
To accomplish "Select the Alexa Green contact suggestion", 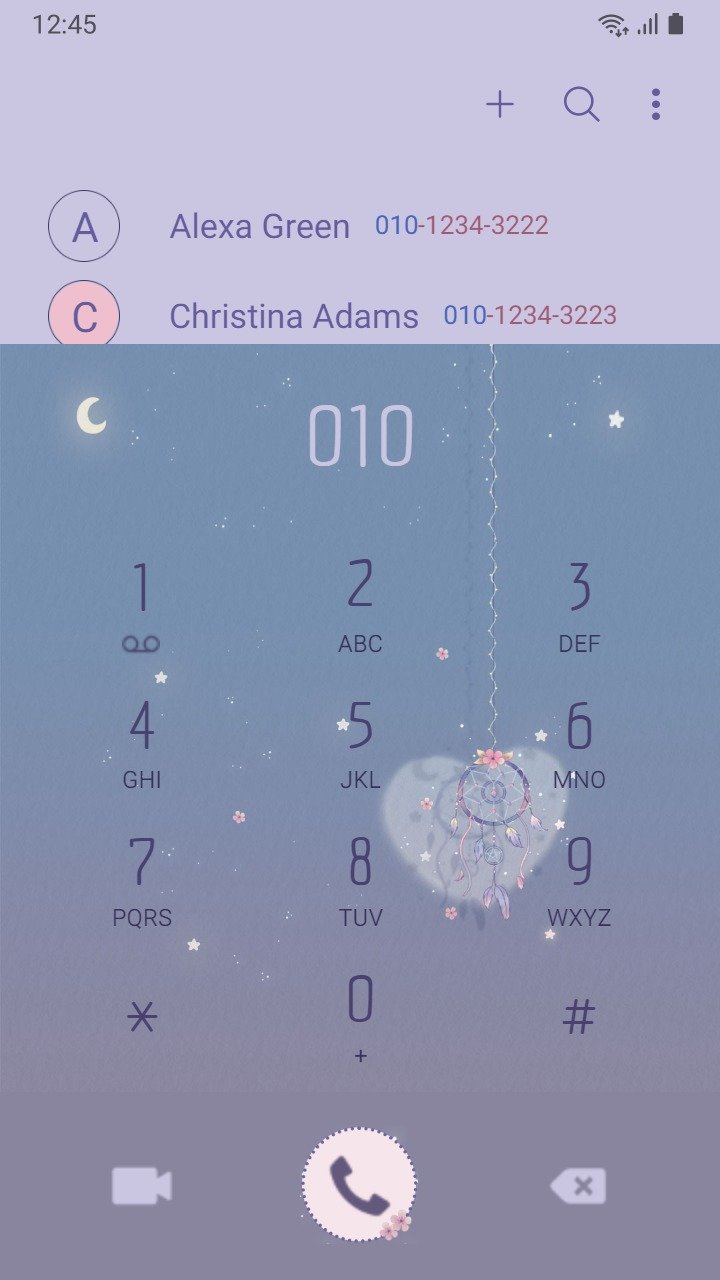I will point(360,226).
